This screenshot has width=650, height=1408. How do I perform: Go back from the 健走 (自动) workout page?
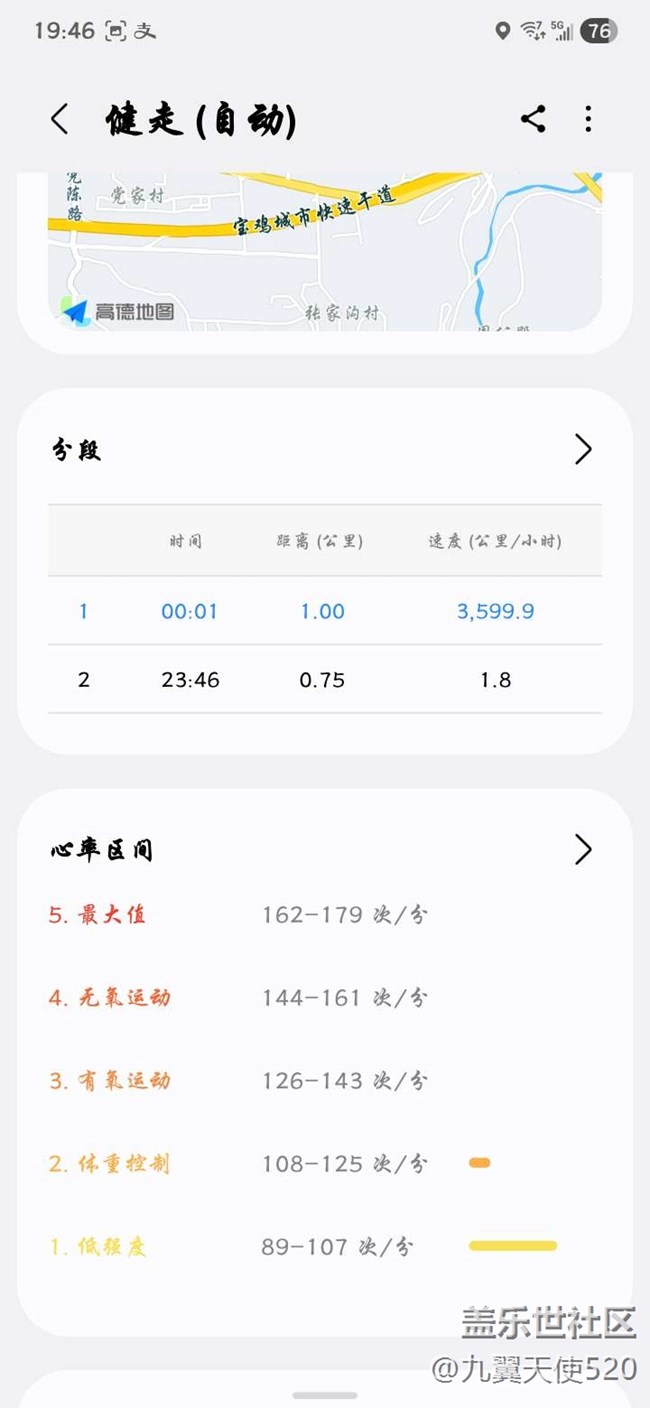[60, 120]
